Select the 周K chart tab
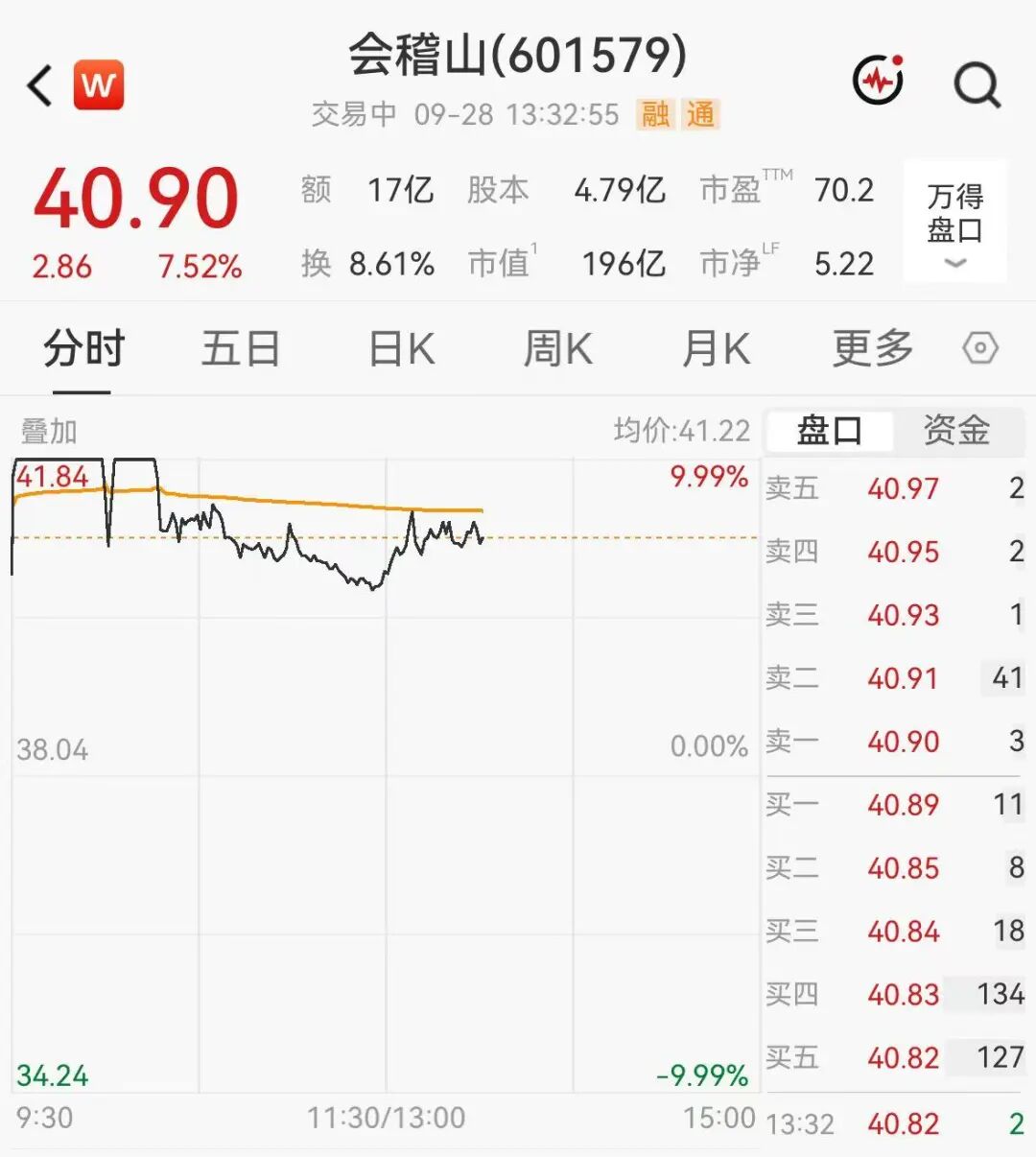Screen dimensions: 1036x1157 (x=558, y=348)
